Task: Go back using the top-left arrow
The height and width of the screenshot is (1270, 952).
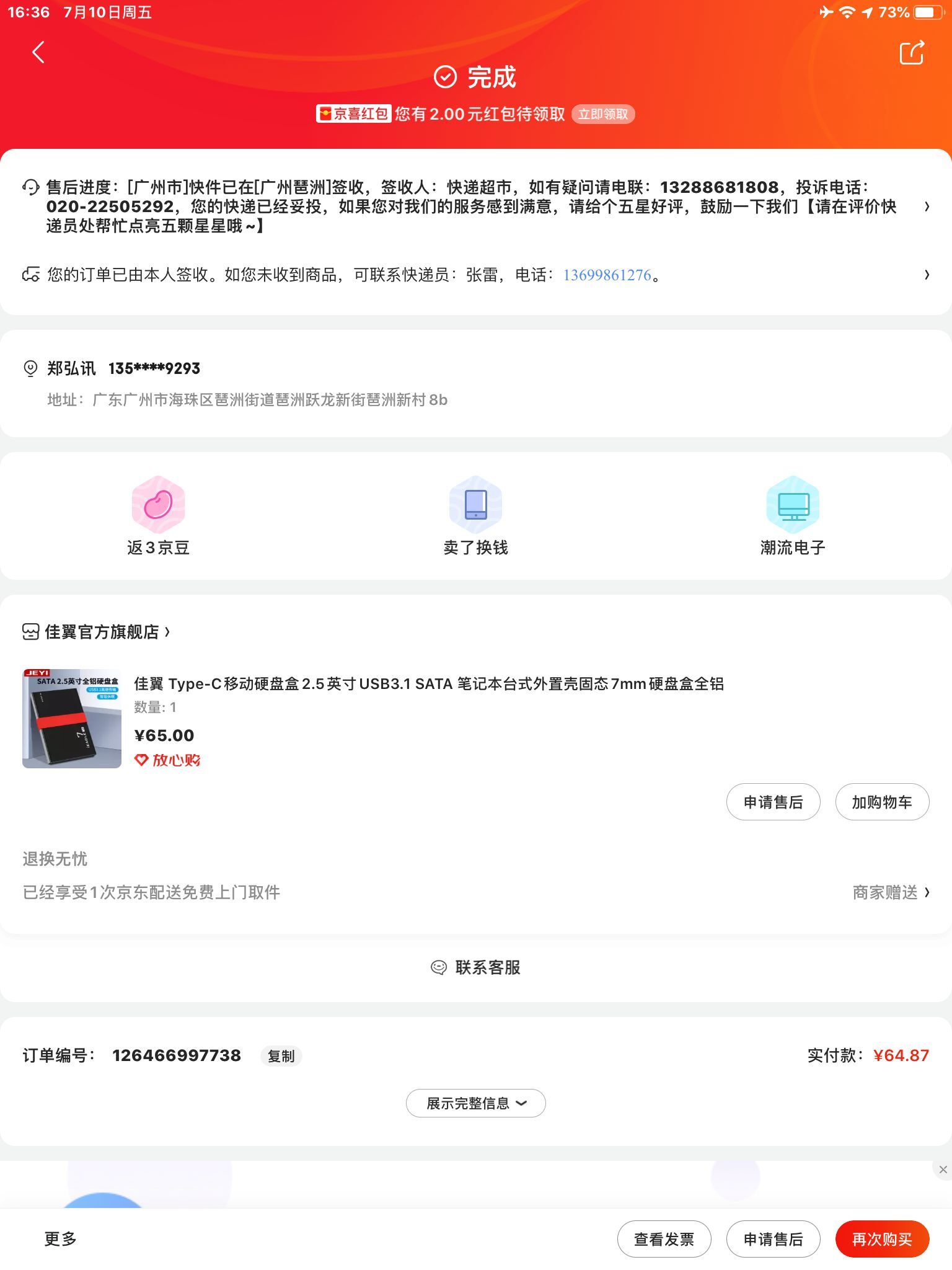Action: pos(38,52)
